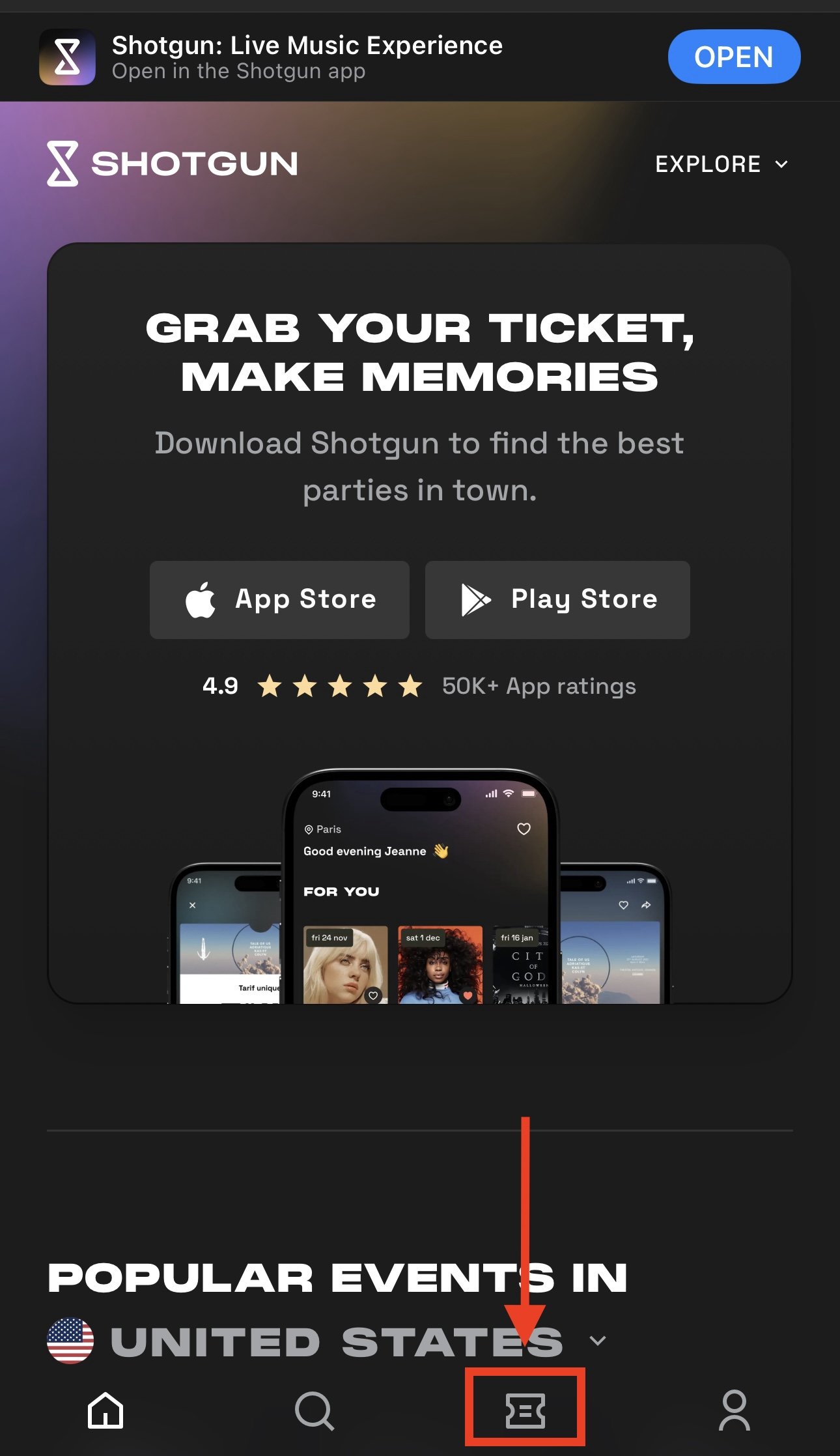Expand the EXPLORE dropdown menu
The image size is (840, 1456).
(x=721, y=164)
